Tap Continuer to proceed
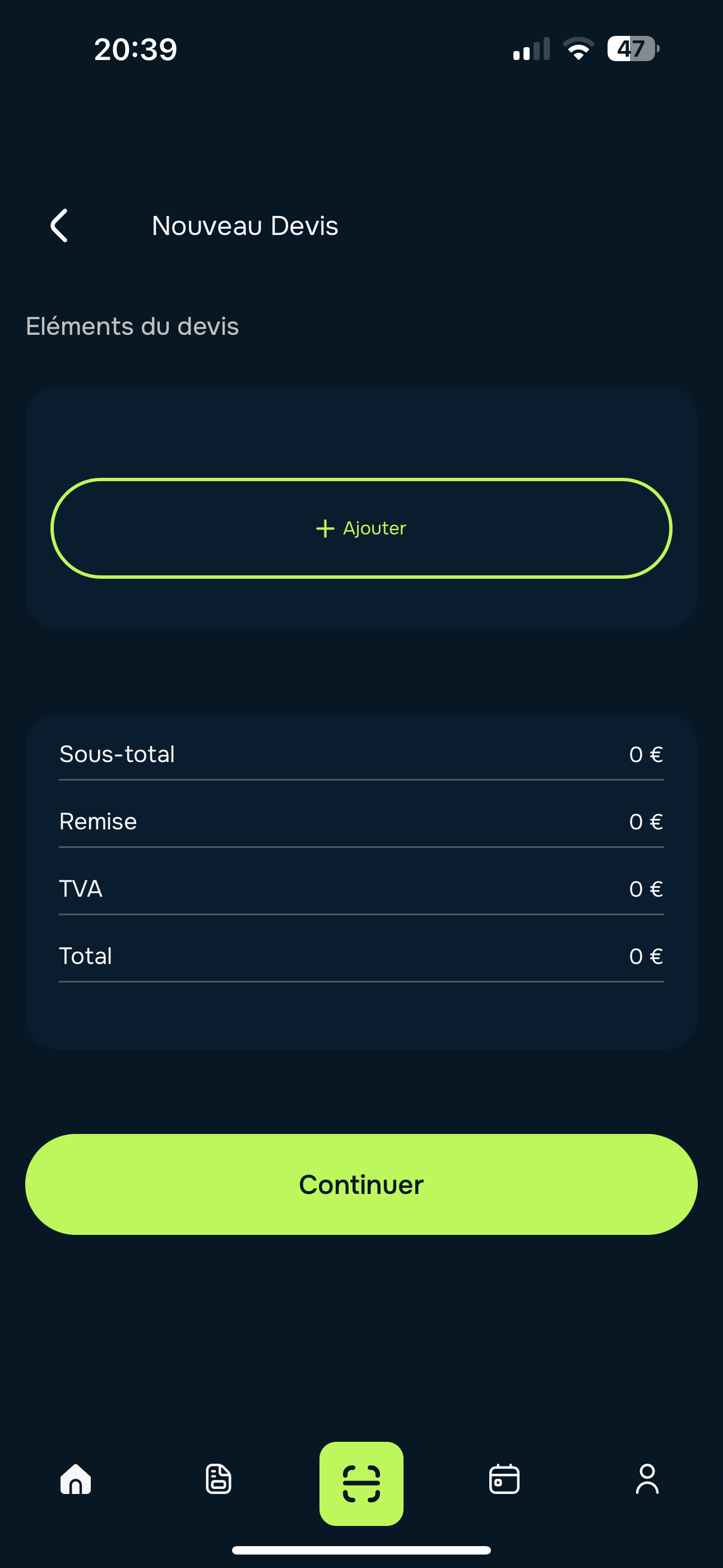Viewport: 723px width, 1568px height. tap(361, 1184)
